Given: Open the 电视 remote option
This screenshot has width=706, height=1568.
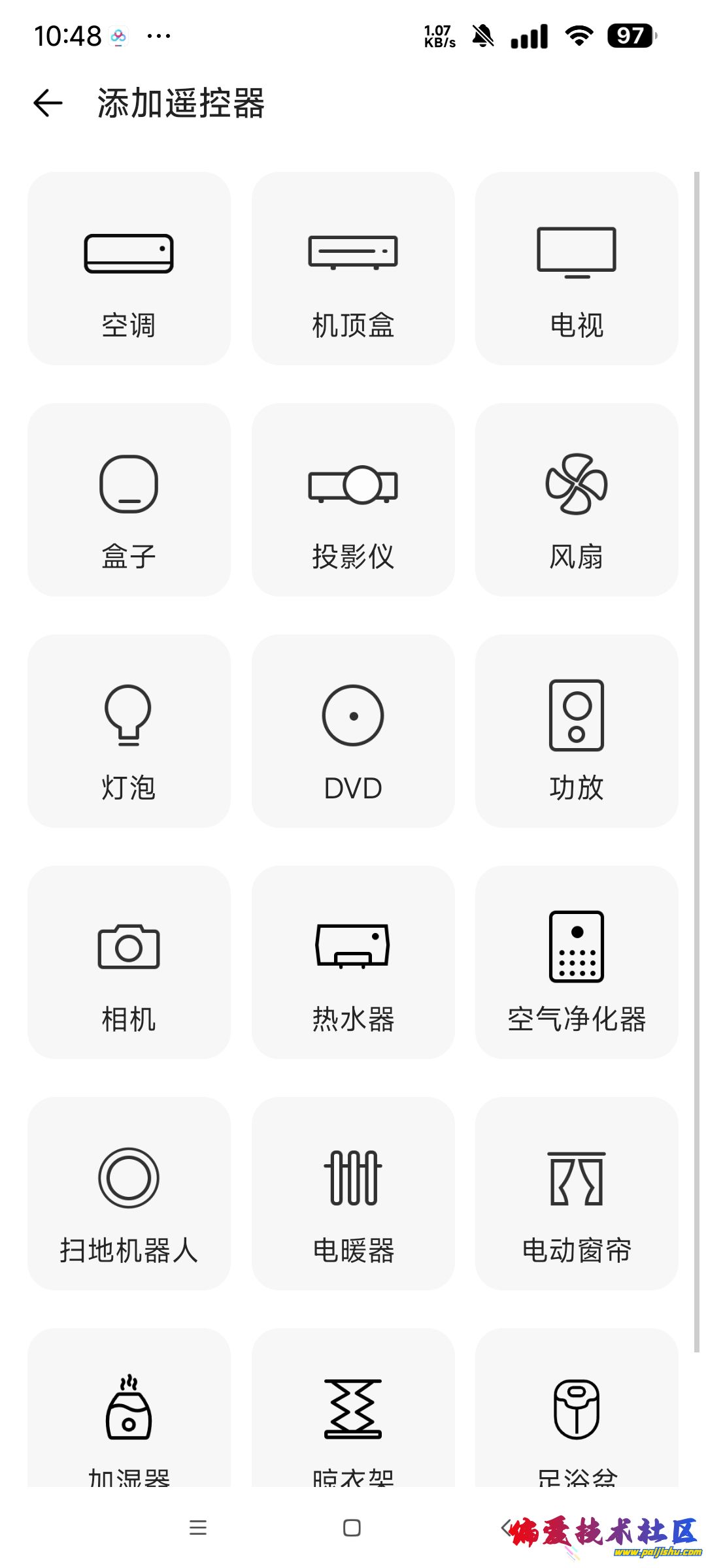Looking at the screenshot, I should [x=577, y=269].
